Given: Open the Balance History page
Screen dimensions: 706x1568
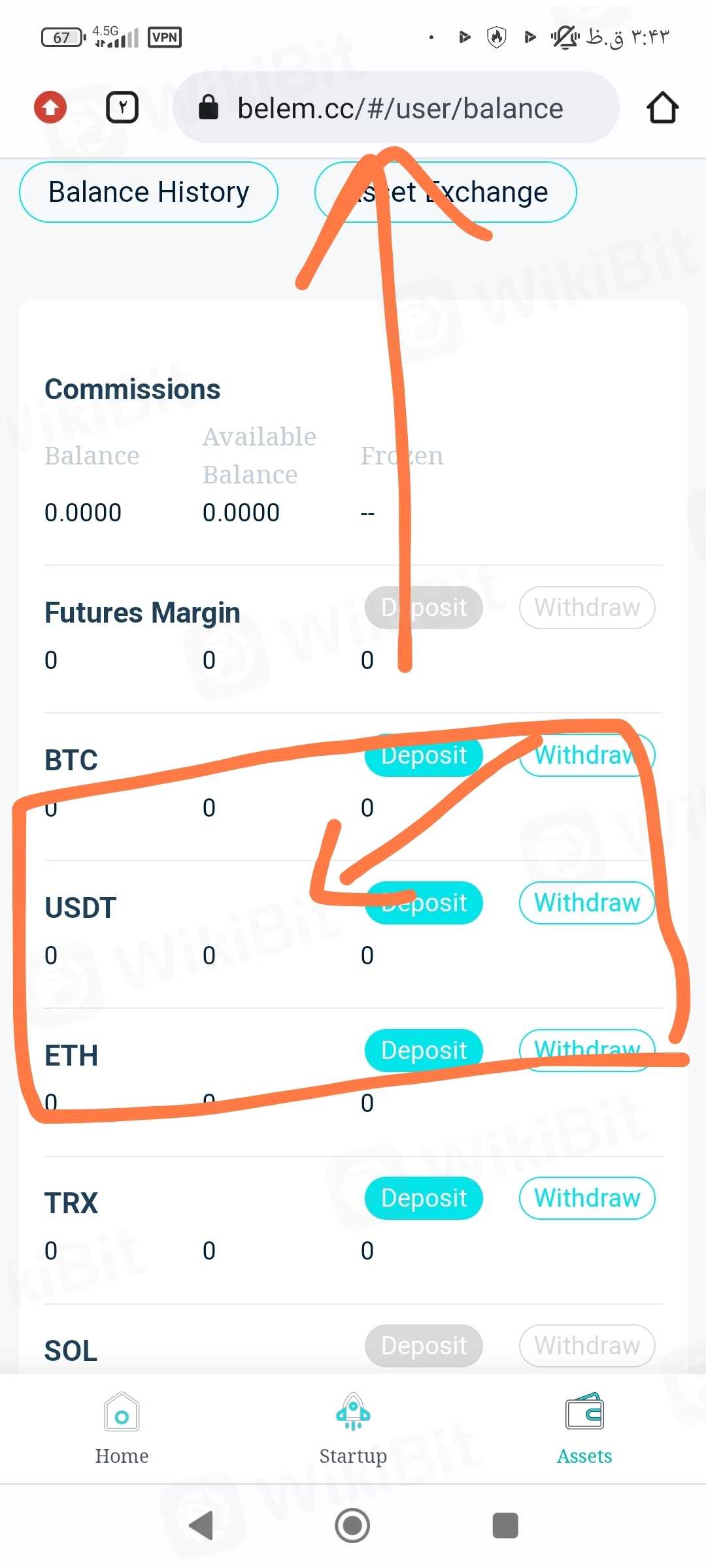Looking at the screenshot, I should [x=148, y=192].
